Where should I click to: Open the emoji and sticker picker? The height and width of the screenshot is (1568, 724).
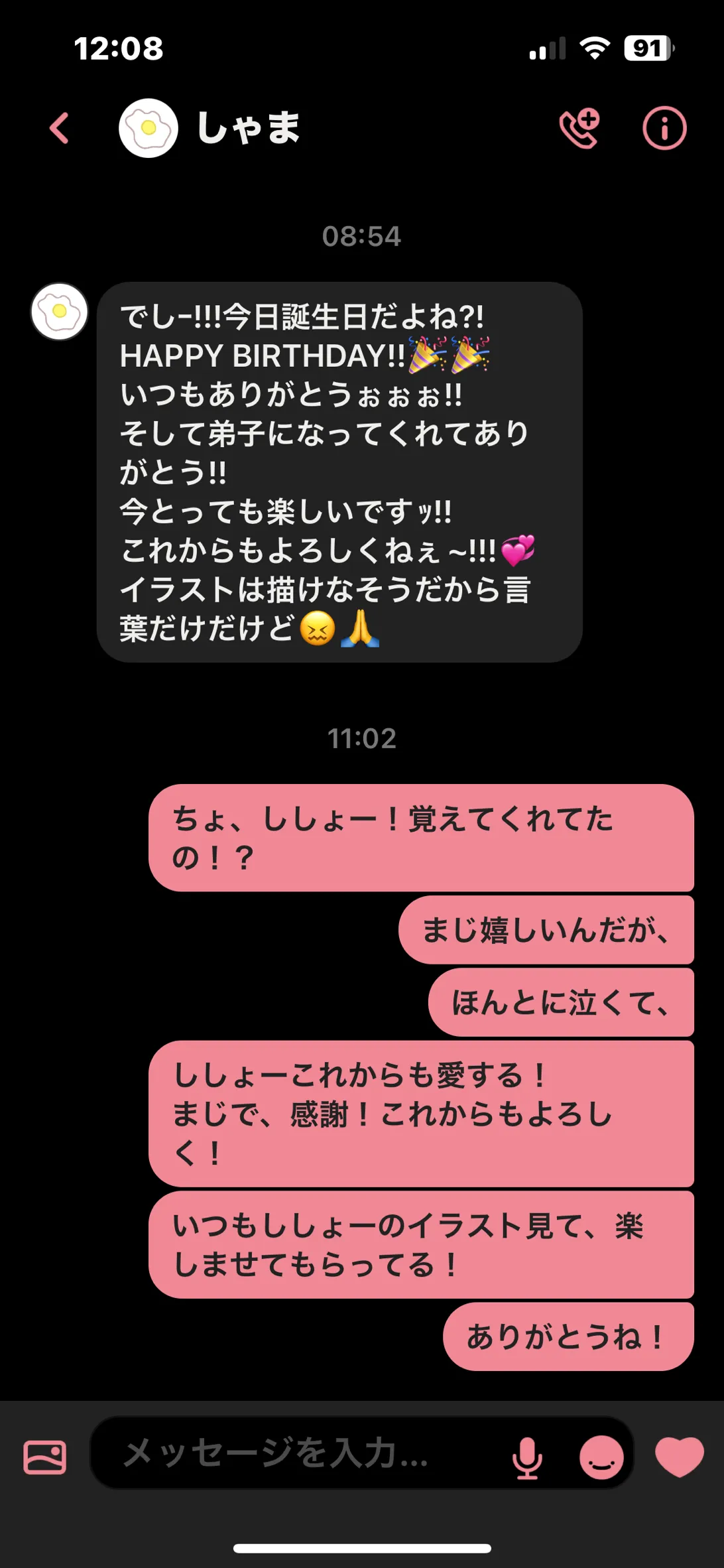click(601, 1457)
